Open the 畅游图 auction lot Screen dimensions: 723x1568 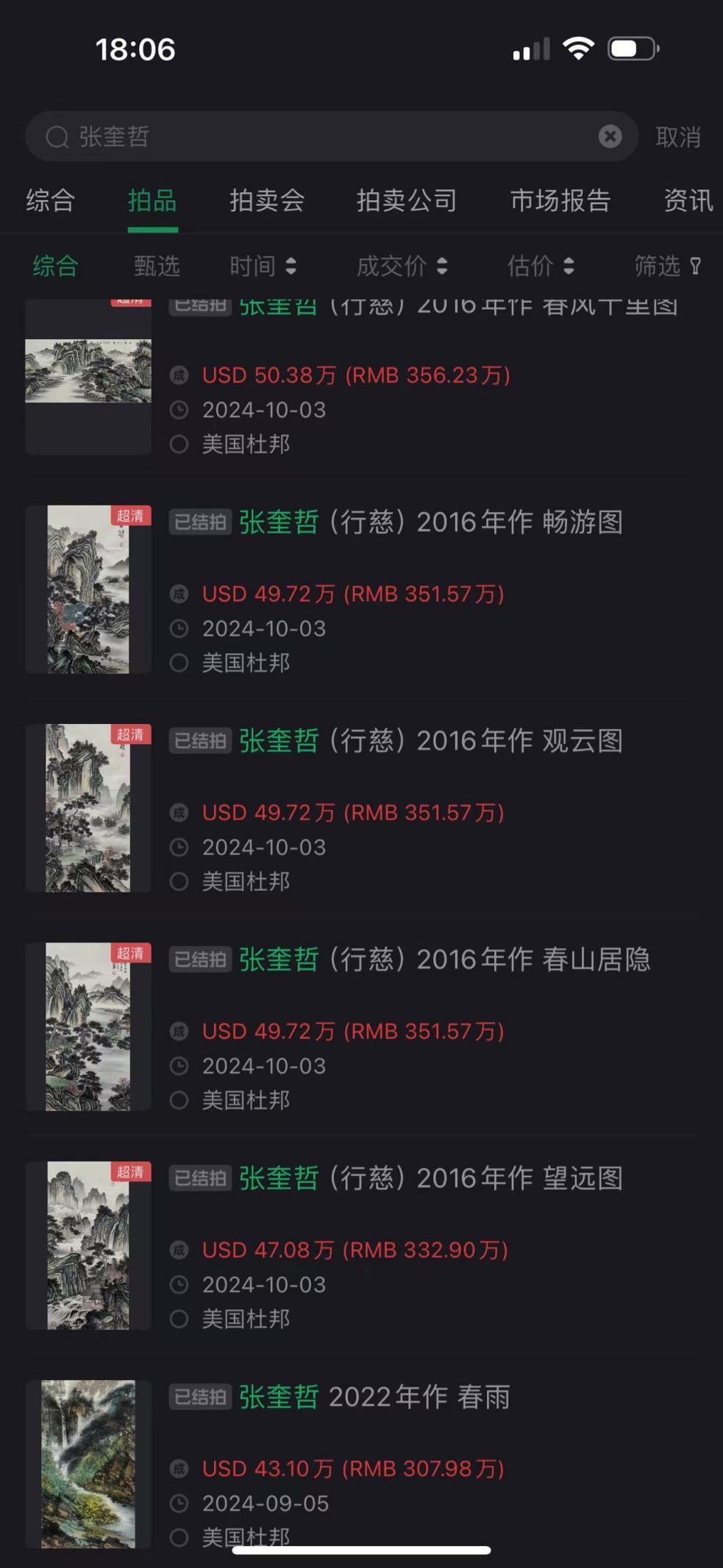pos(431,522)
